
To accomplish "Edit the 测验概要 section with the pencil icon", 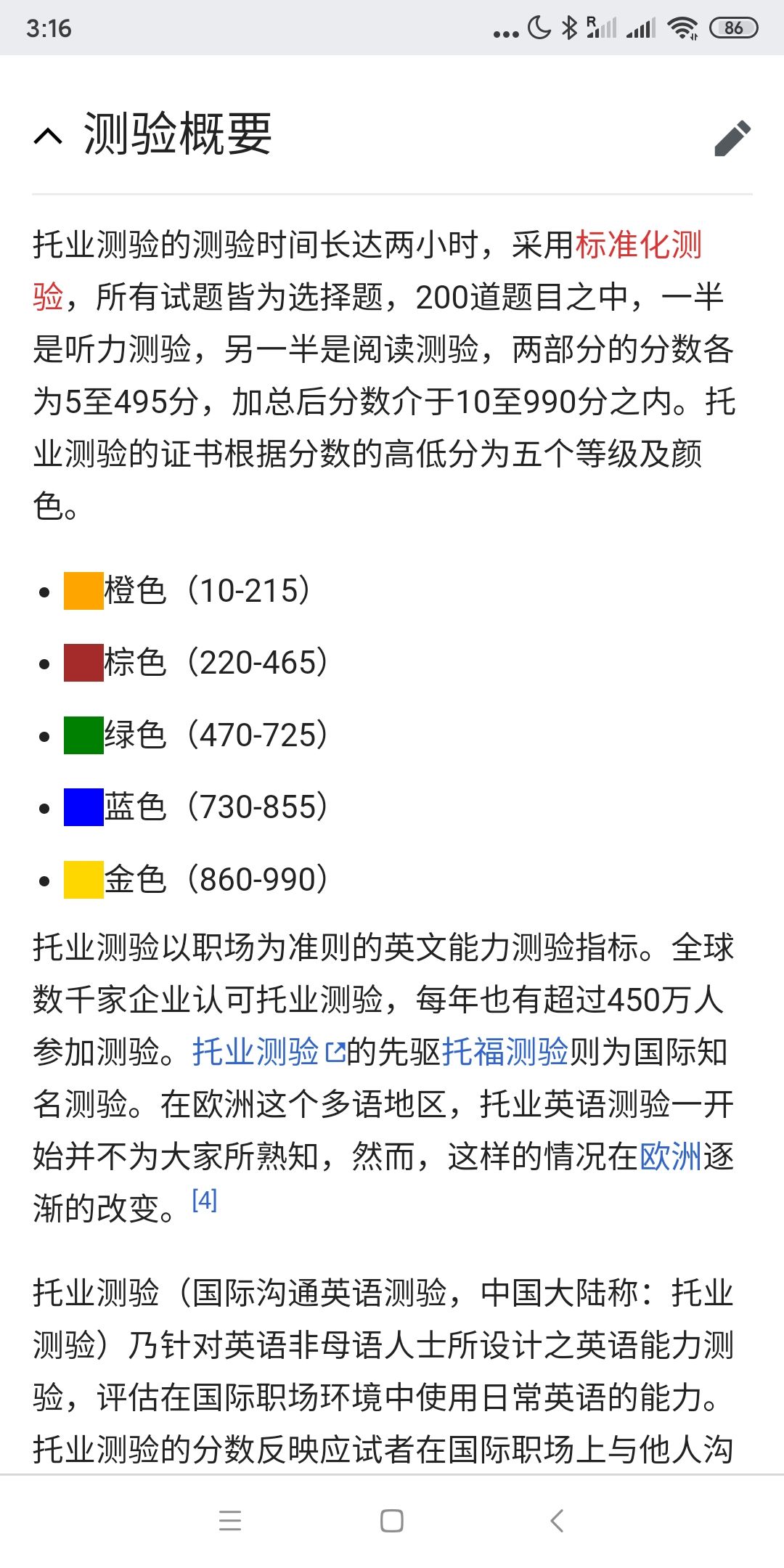I will point(732,138).
